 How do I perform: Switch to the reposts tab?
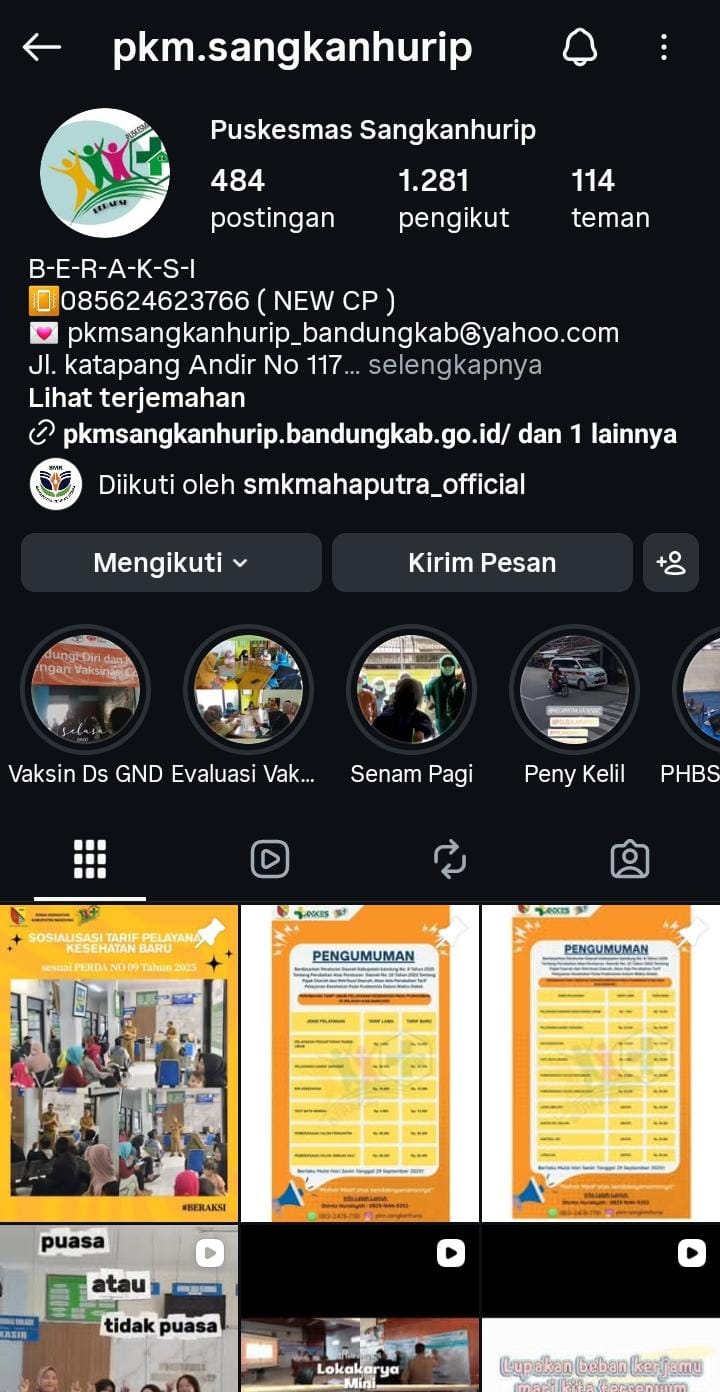(x=450, y=859)
